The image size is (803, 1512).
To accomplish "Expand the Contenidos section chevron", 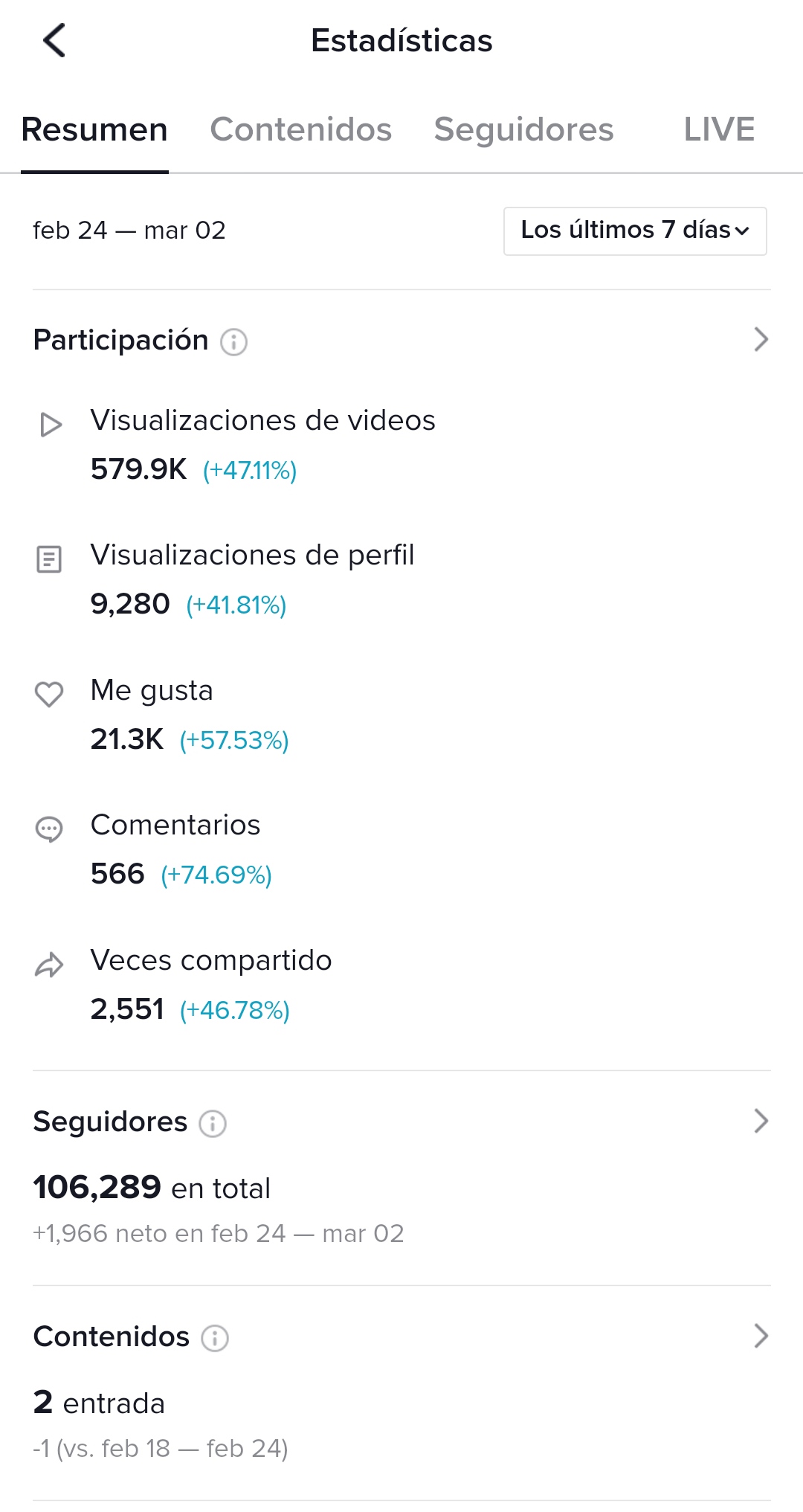I will click(x=761, y=1336).
